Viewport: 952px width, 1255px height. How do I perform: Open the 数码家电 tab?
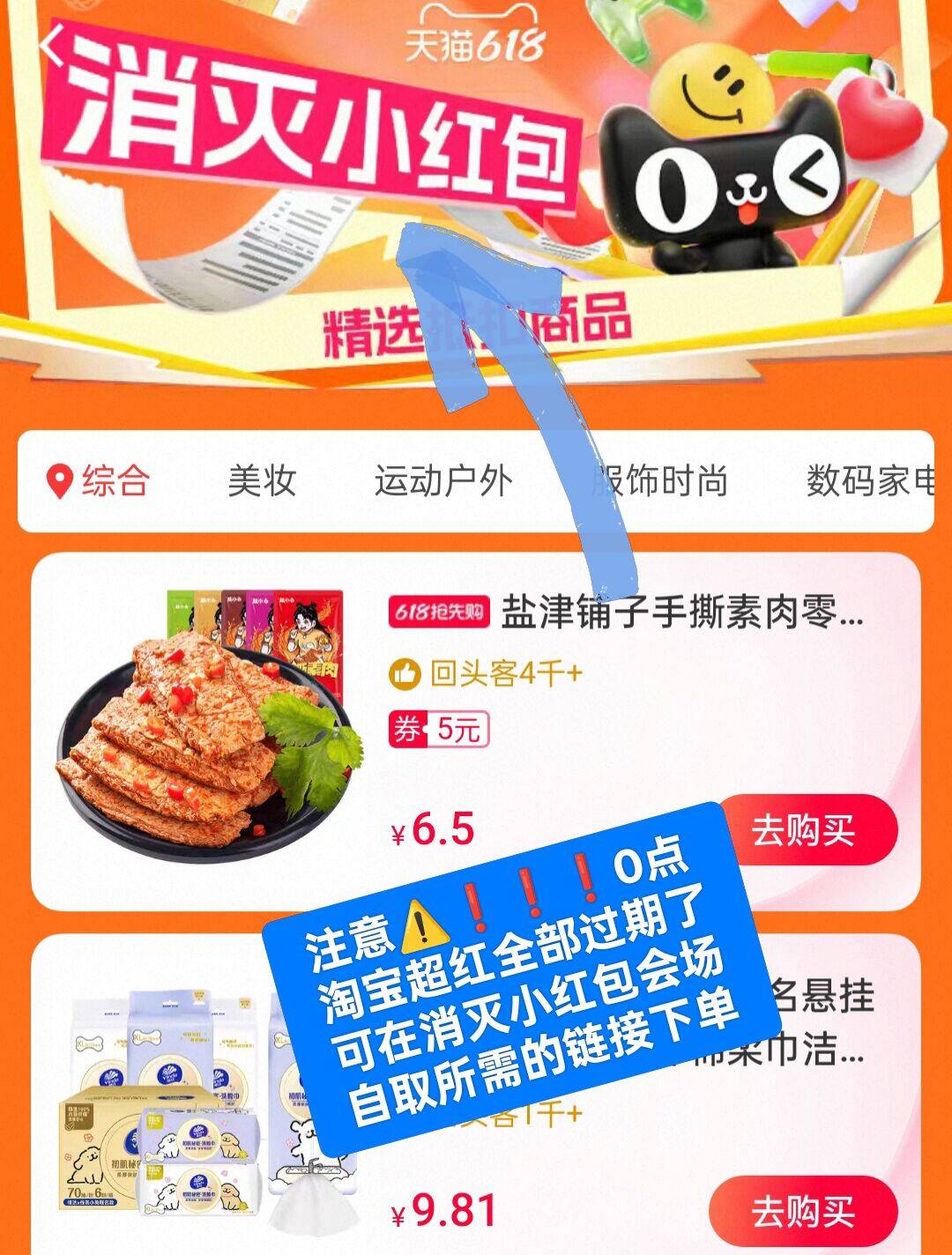click(868, 481)
